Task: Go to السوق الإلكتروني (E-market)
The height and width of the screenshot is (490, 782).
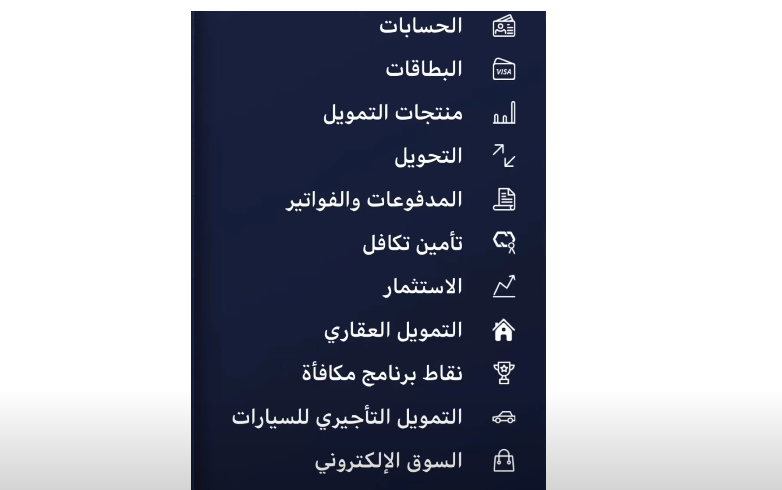Action: click(x=389, y=460)
